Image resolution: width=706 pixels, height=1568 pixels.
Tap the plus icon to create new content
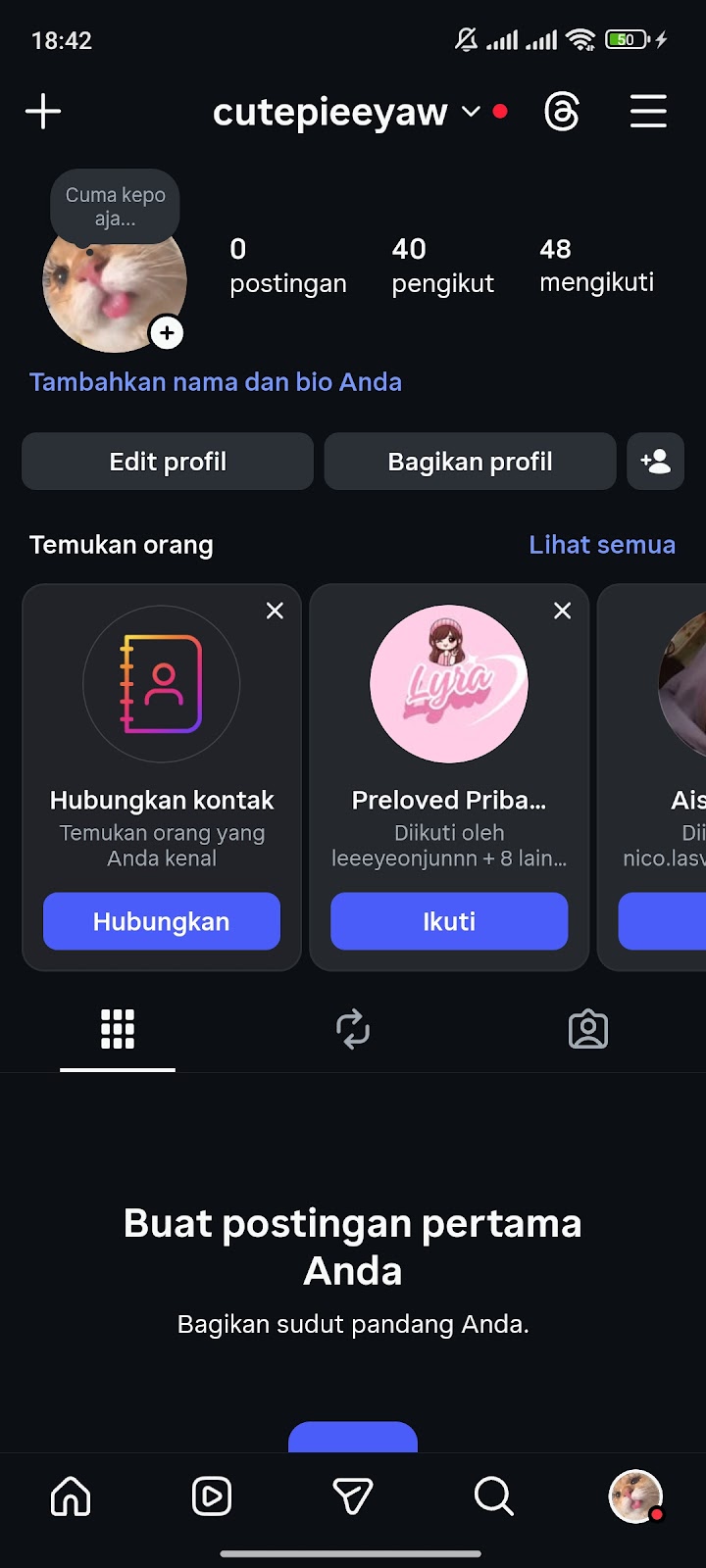tap(43, 112)
